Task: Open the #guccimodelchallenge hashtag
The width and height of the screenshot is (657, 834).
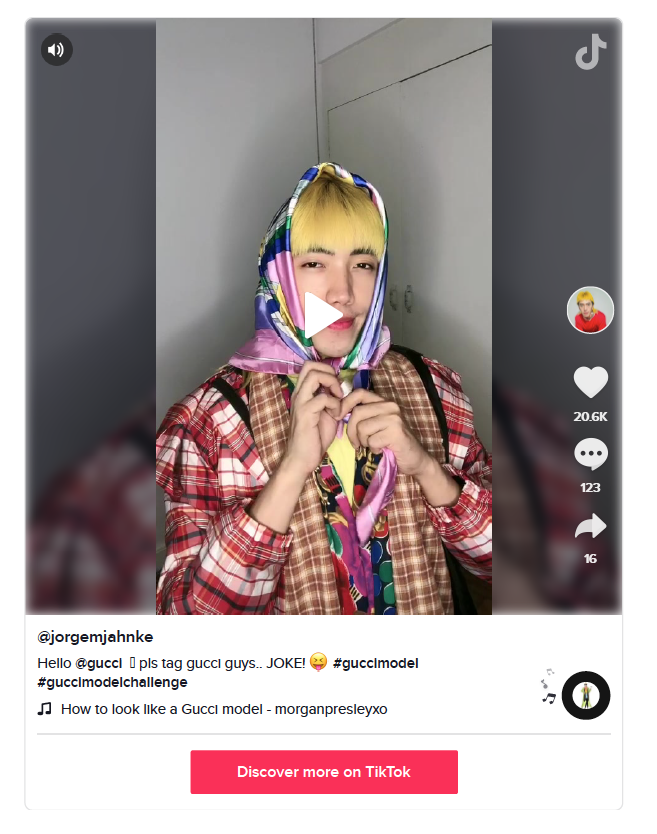Action: click(112, 683)
